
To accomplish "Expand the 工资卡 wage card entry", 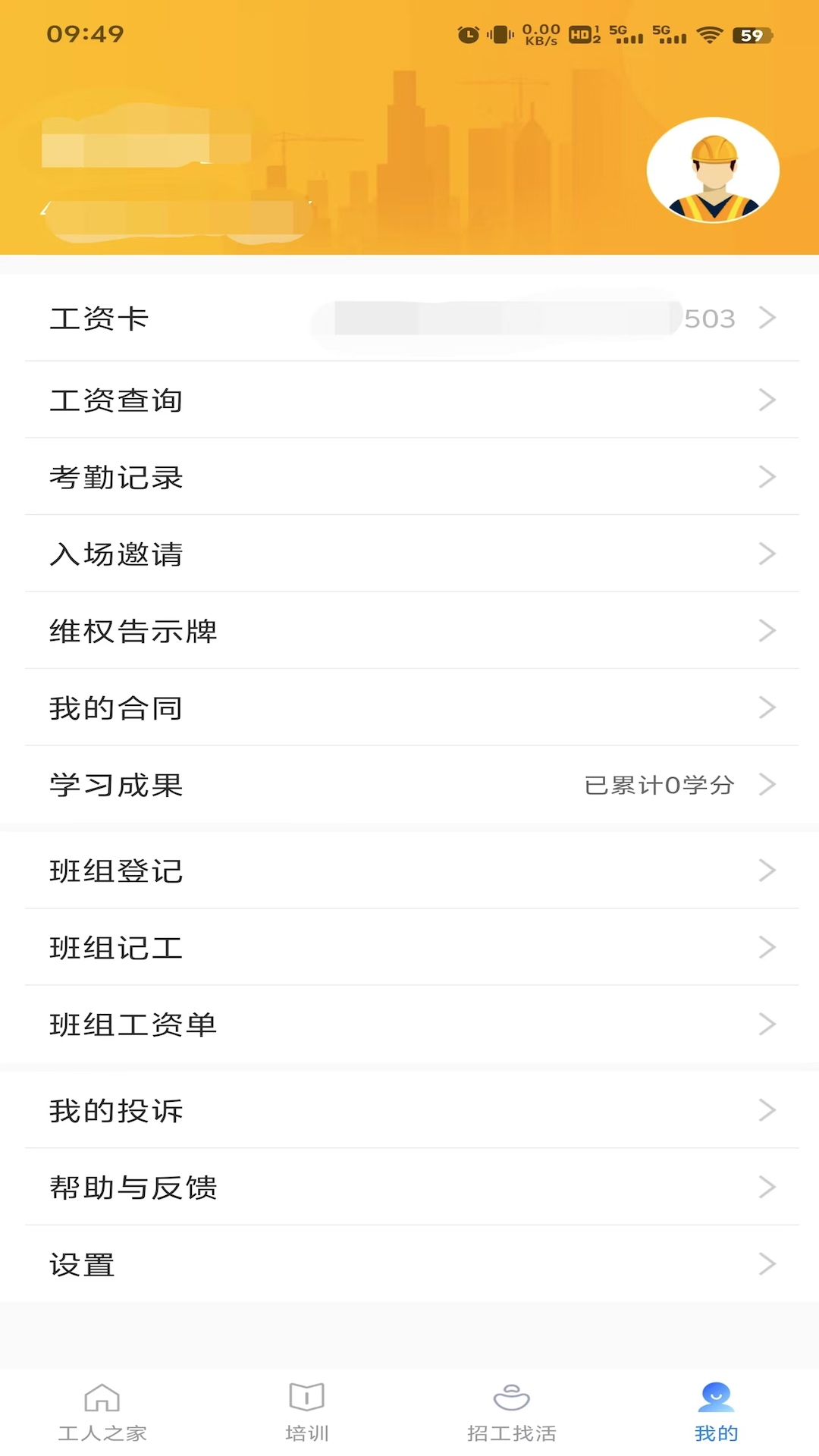I will coord(409,318).
